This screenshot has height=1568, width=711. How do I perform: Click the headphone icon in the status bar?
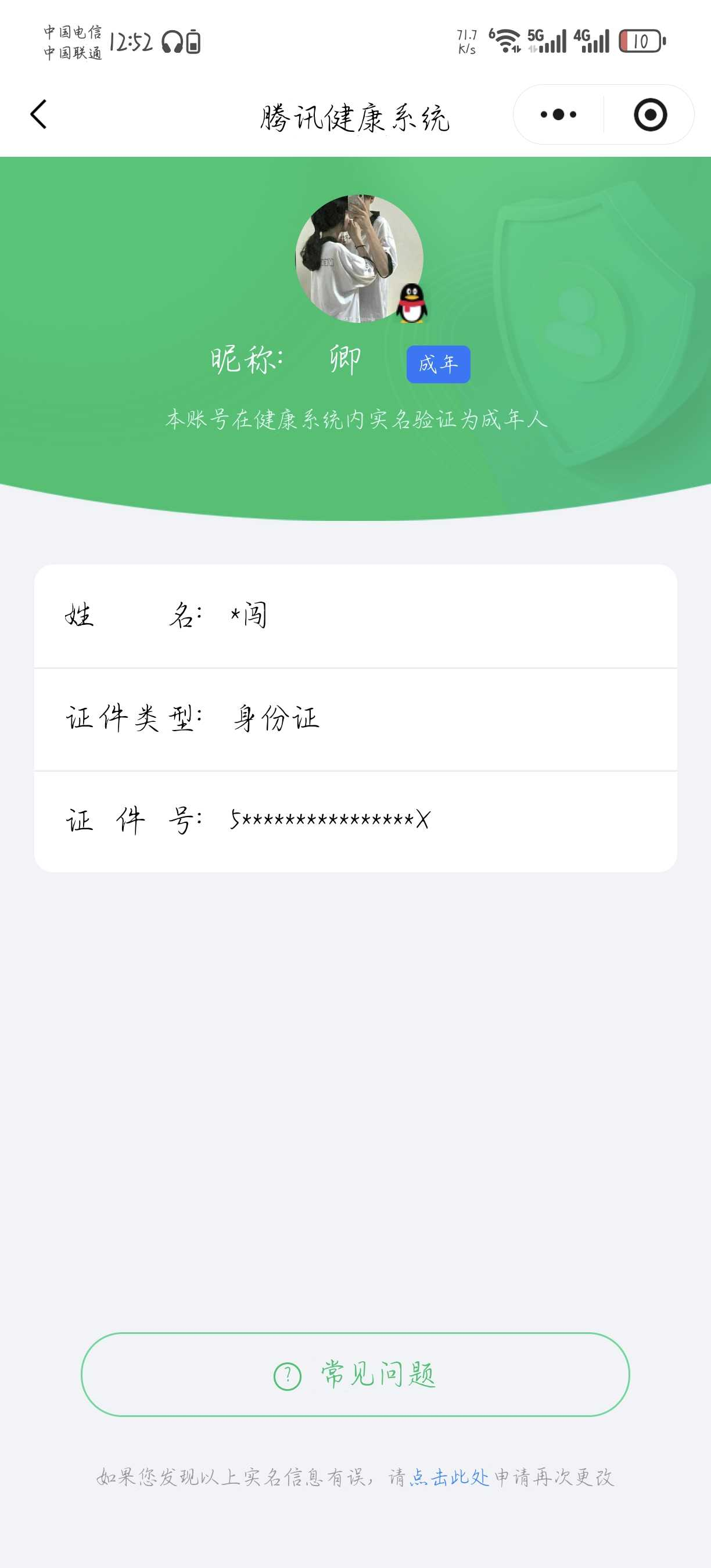point(173,42)
